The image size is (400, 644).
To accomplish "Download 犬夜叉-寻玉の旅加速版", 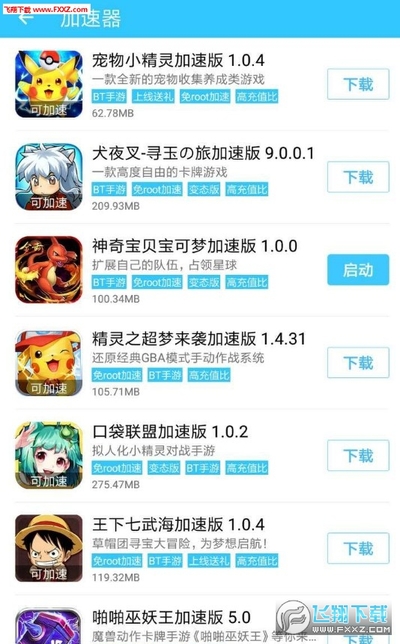I will (358, 177).
